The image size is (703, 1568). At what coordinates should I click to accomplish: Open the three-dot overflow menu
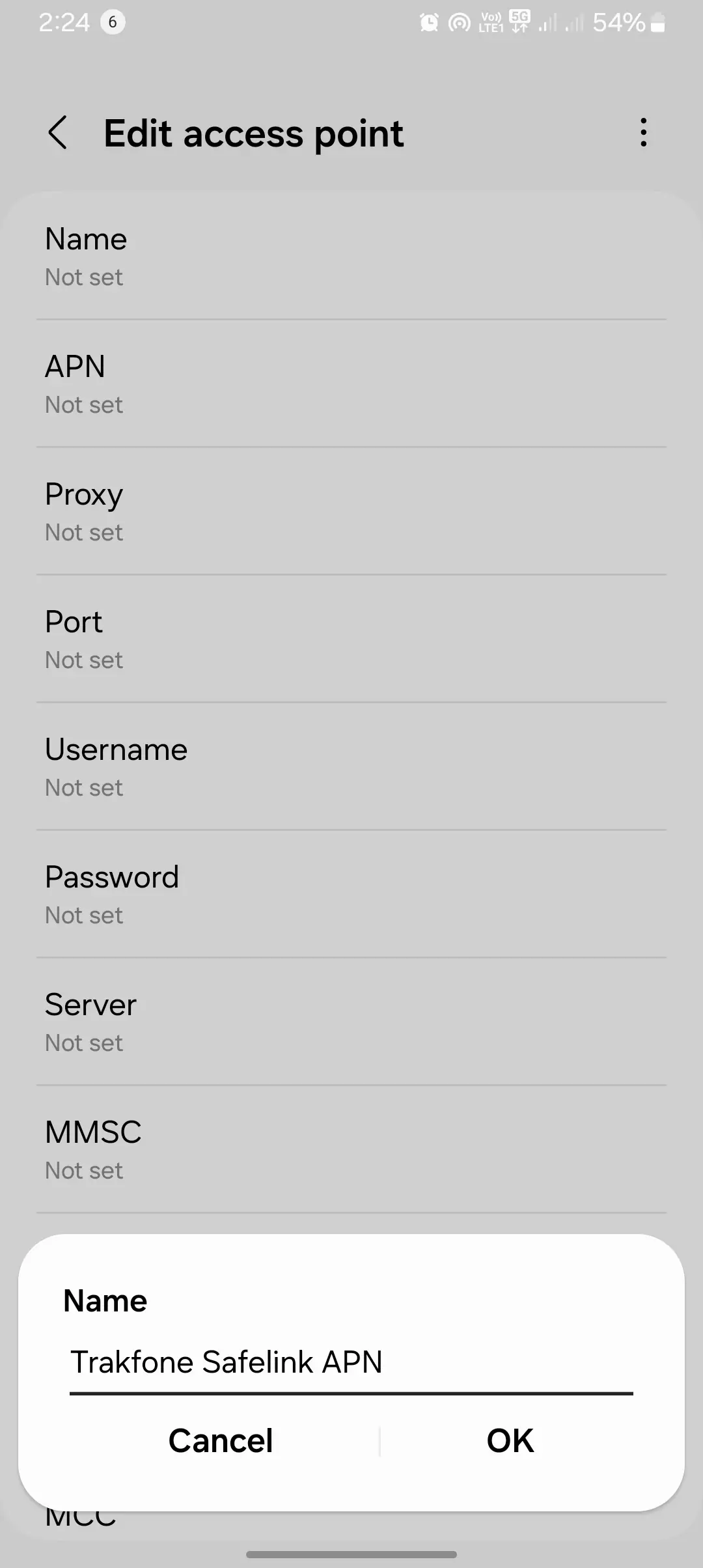tap(643, 133)
